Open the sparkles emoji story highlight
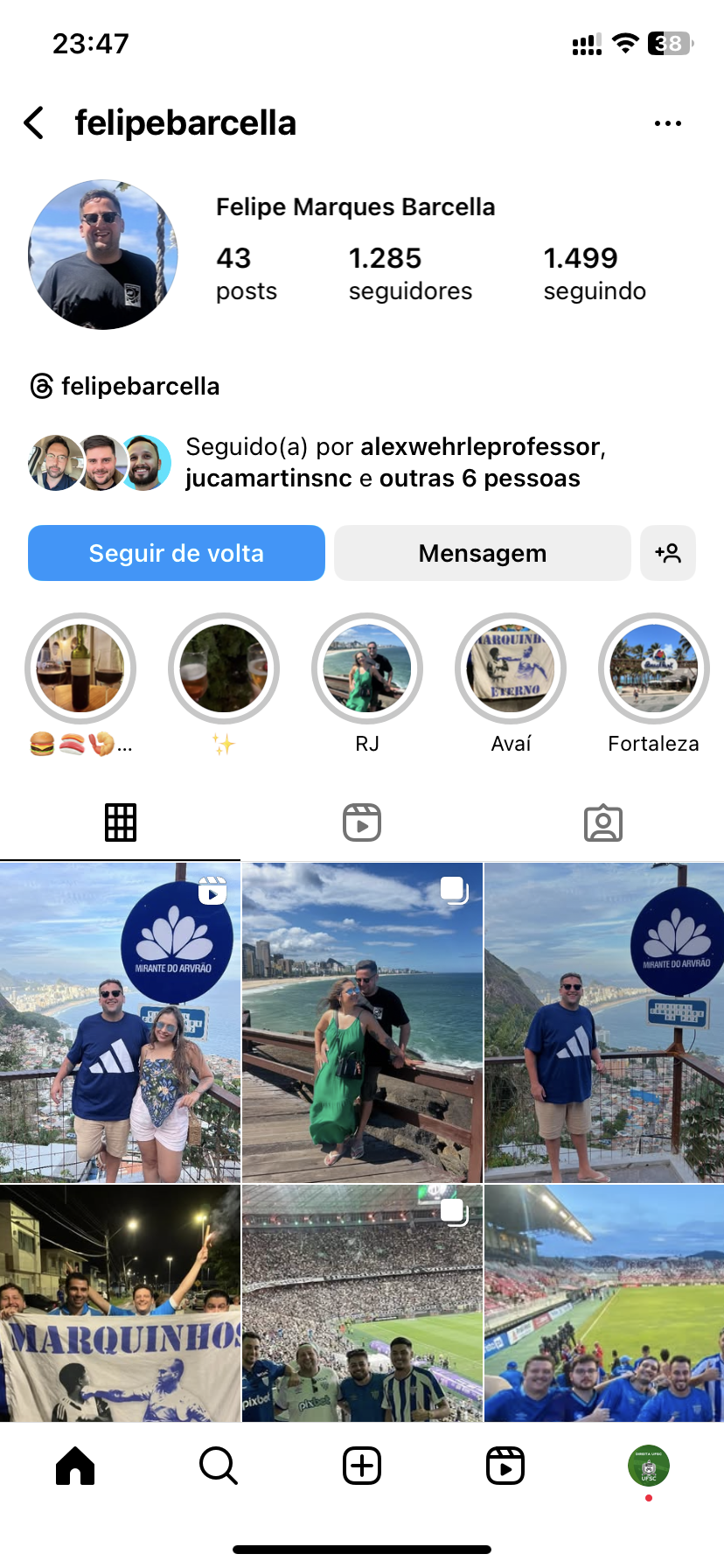 point(224,668)
